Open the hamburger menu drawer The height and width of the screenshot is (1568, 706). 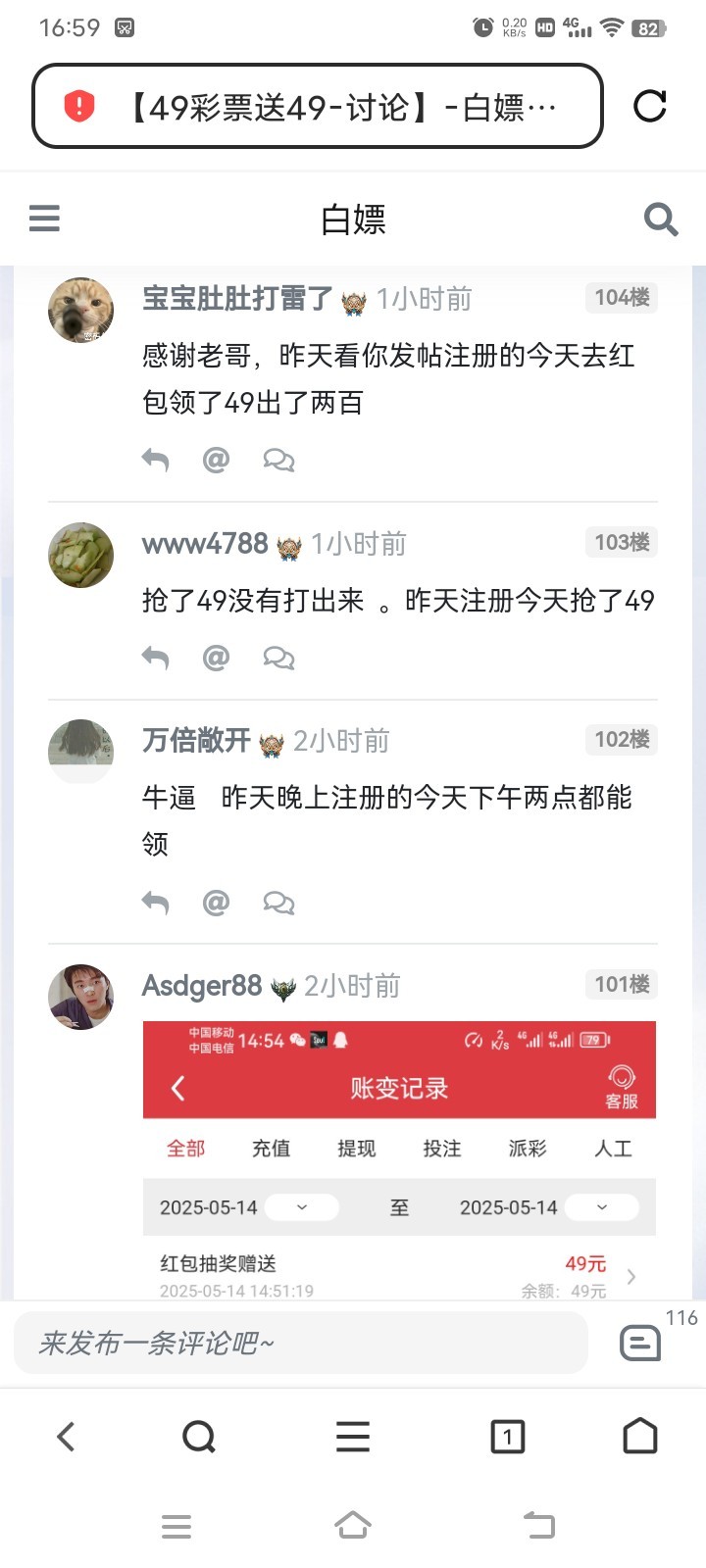coord(44,218)
